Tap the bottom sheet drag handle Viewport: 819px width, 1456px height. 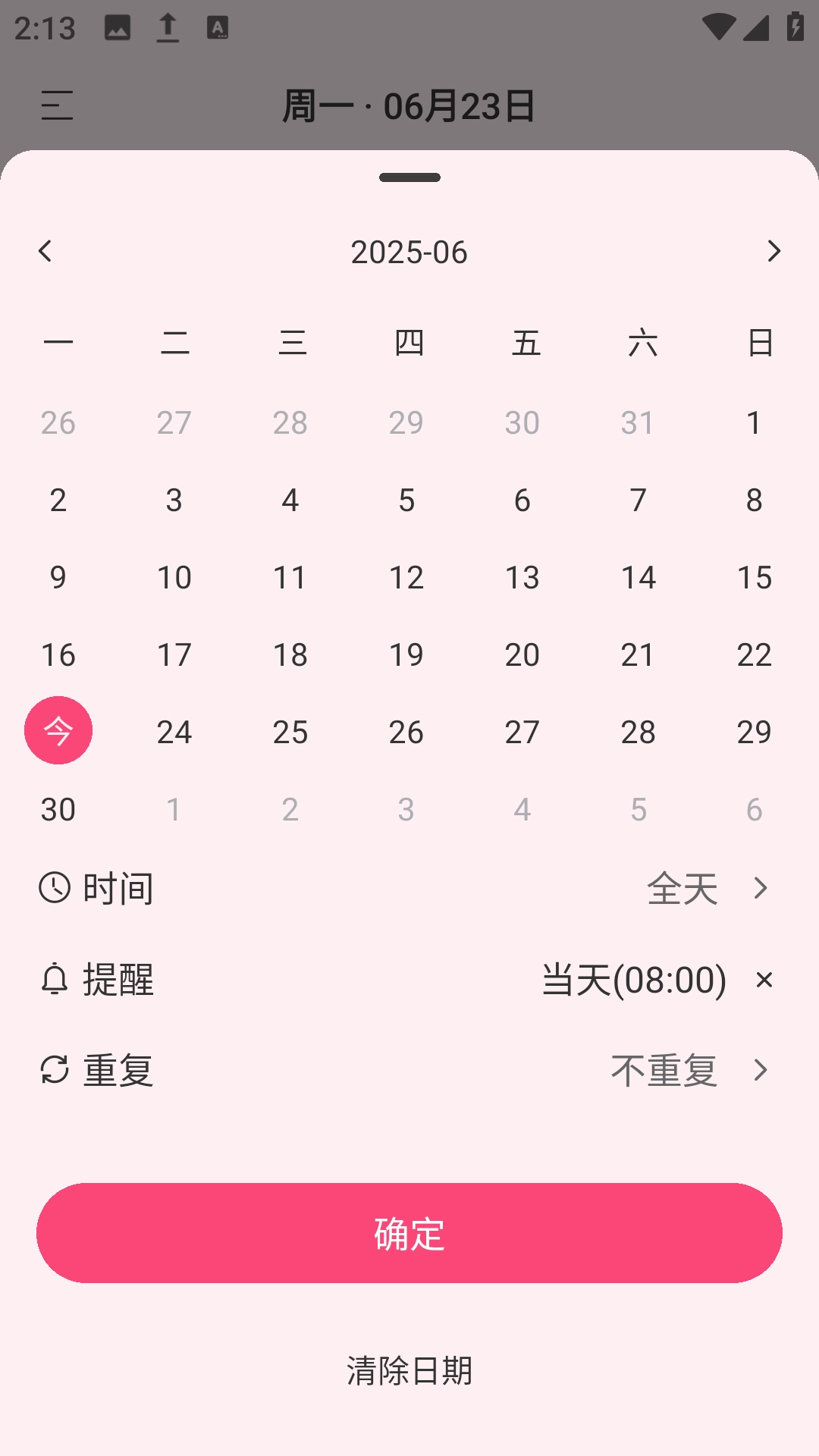(x=409, y=177)
